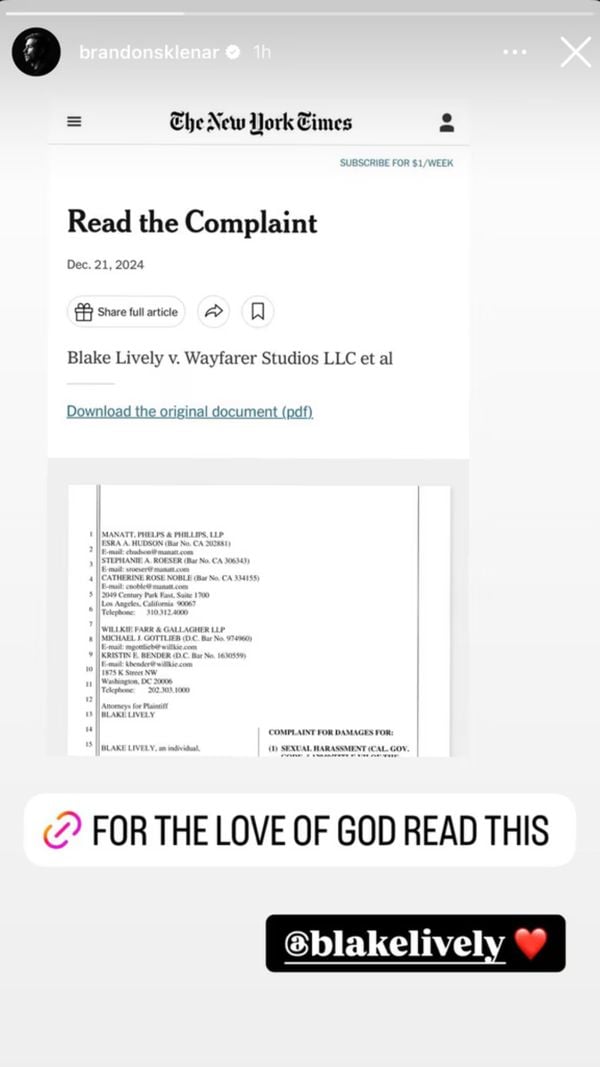
Task: Open the 'FOR THE LOVE OF GOD READ THIS' link sticker
Action: [x=300, y=830]
